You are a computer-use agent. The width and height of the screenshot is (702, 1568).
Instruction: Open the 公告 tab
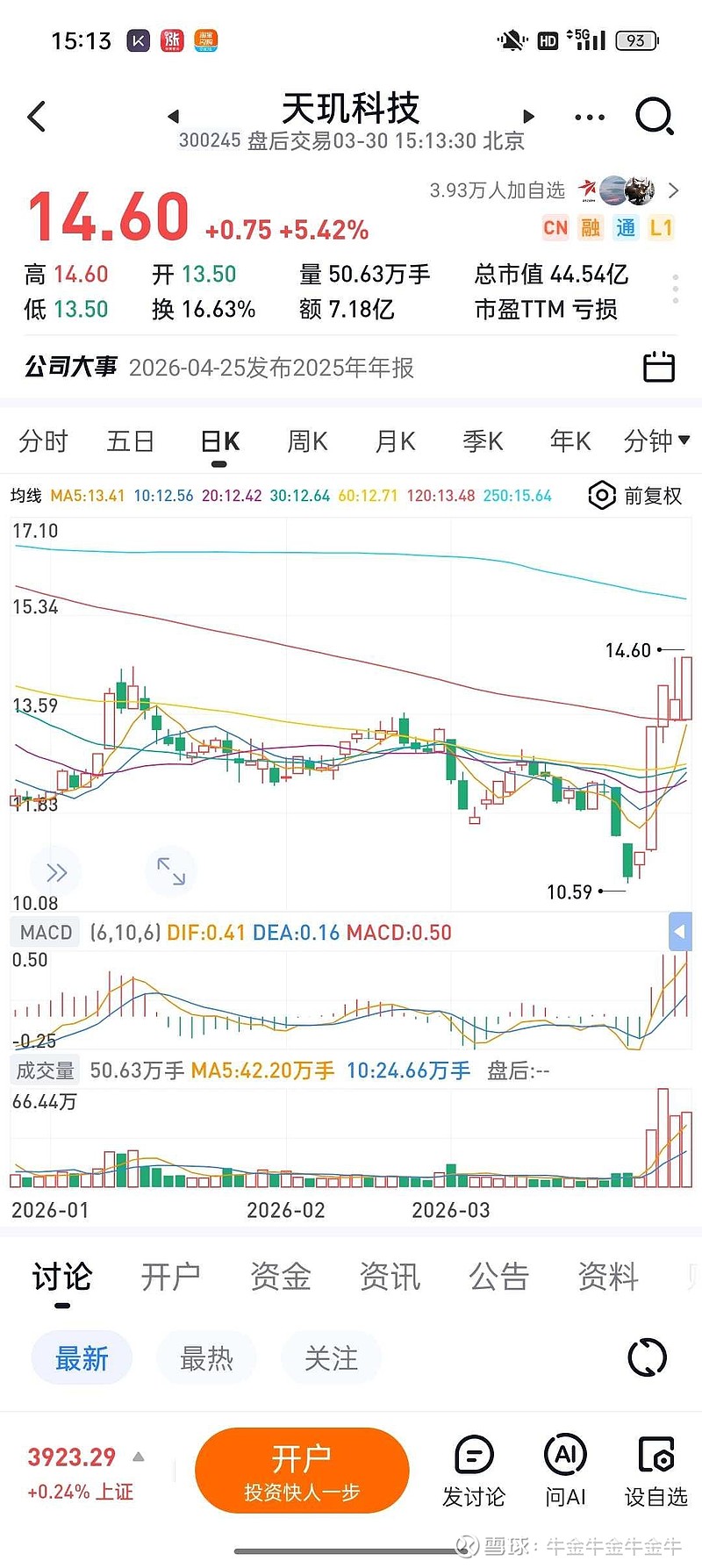coord(498,1277)
